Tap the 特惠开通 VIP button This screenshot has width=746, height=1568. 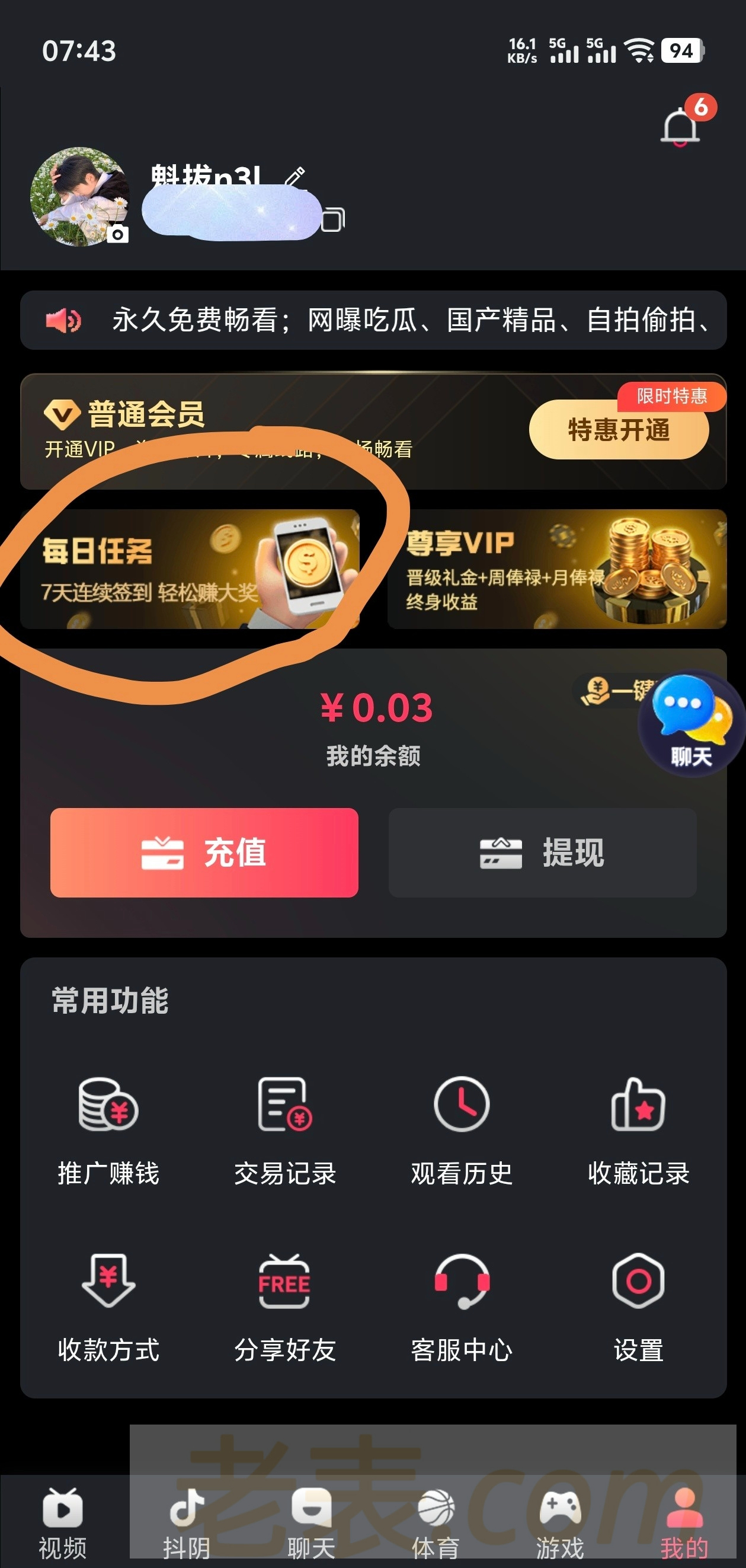pyautogui.click(x=618, y=430)
